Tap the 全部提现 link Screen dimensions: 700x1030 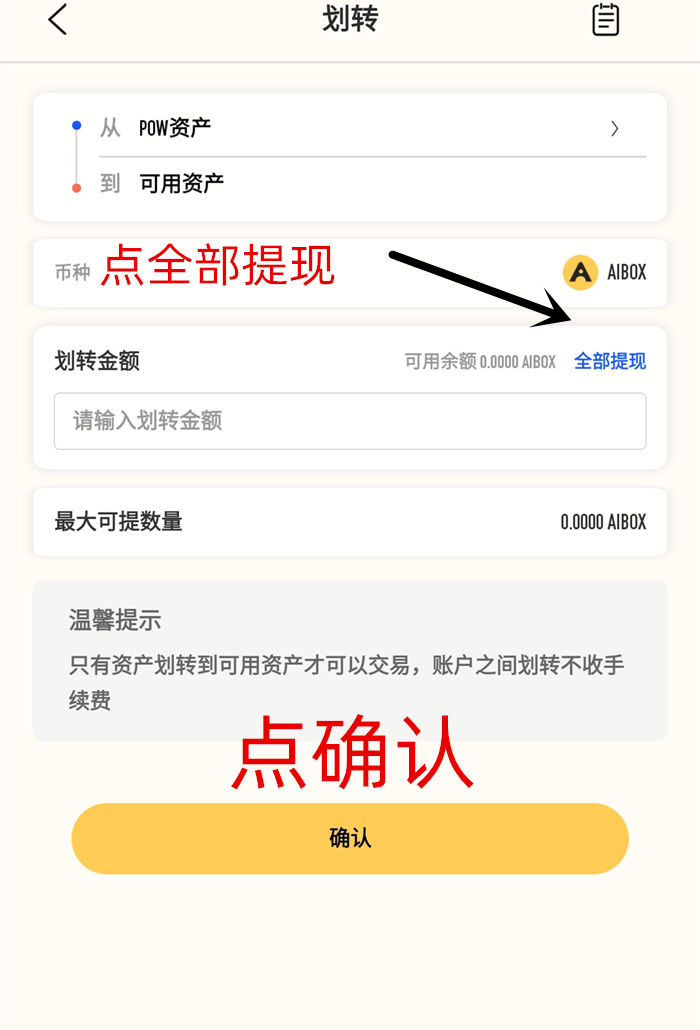[x=609, y=362]
